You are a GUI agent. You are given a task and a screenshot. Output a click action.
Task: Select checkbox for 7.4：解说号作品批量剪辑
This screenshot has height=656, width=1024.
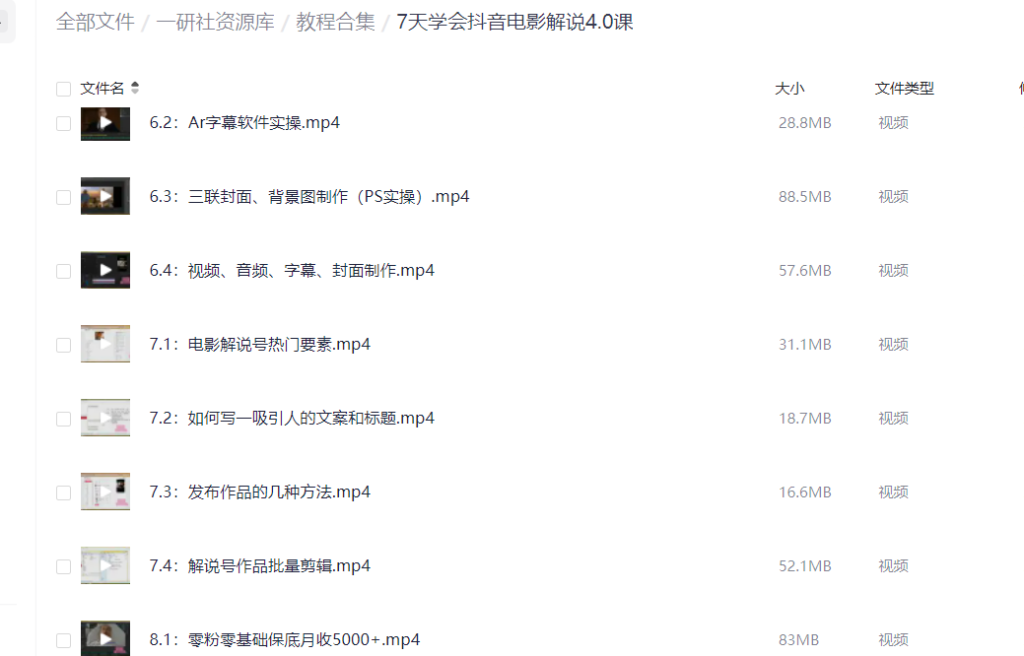[64, 567]
